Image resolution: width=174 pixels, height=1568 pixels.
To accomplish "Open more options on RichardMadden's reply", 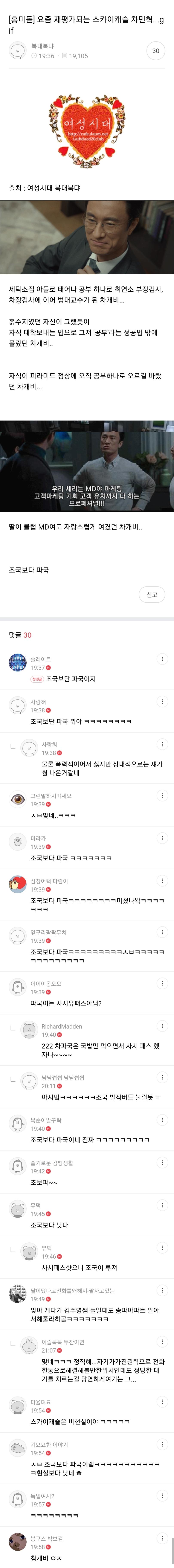I will click(x=162, y=1026).
